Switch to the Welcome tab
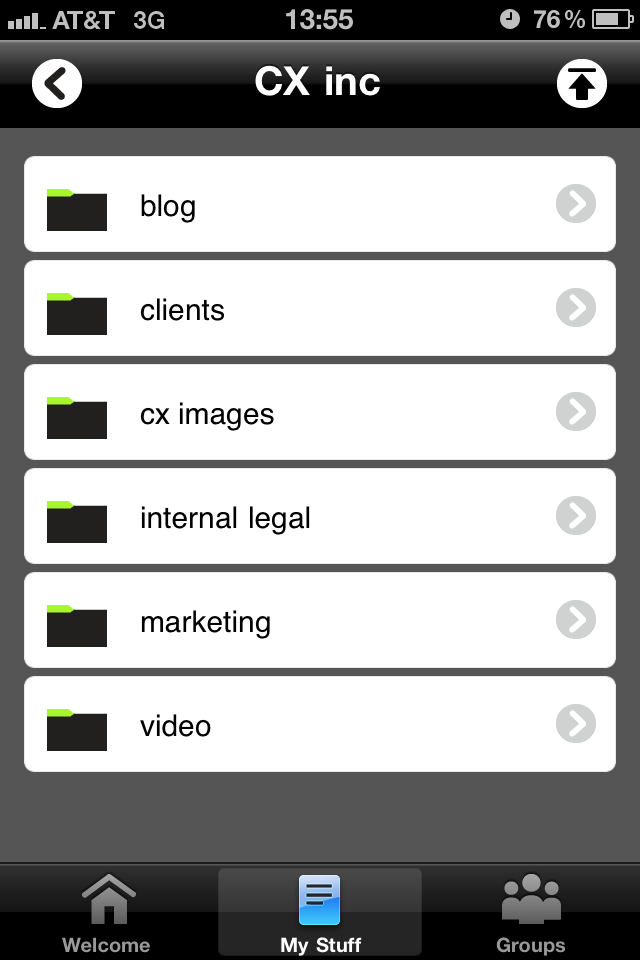This screenshot has height=960, width=640. (107, 912)
